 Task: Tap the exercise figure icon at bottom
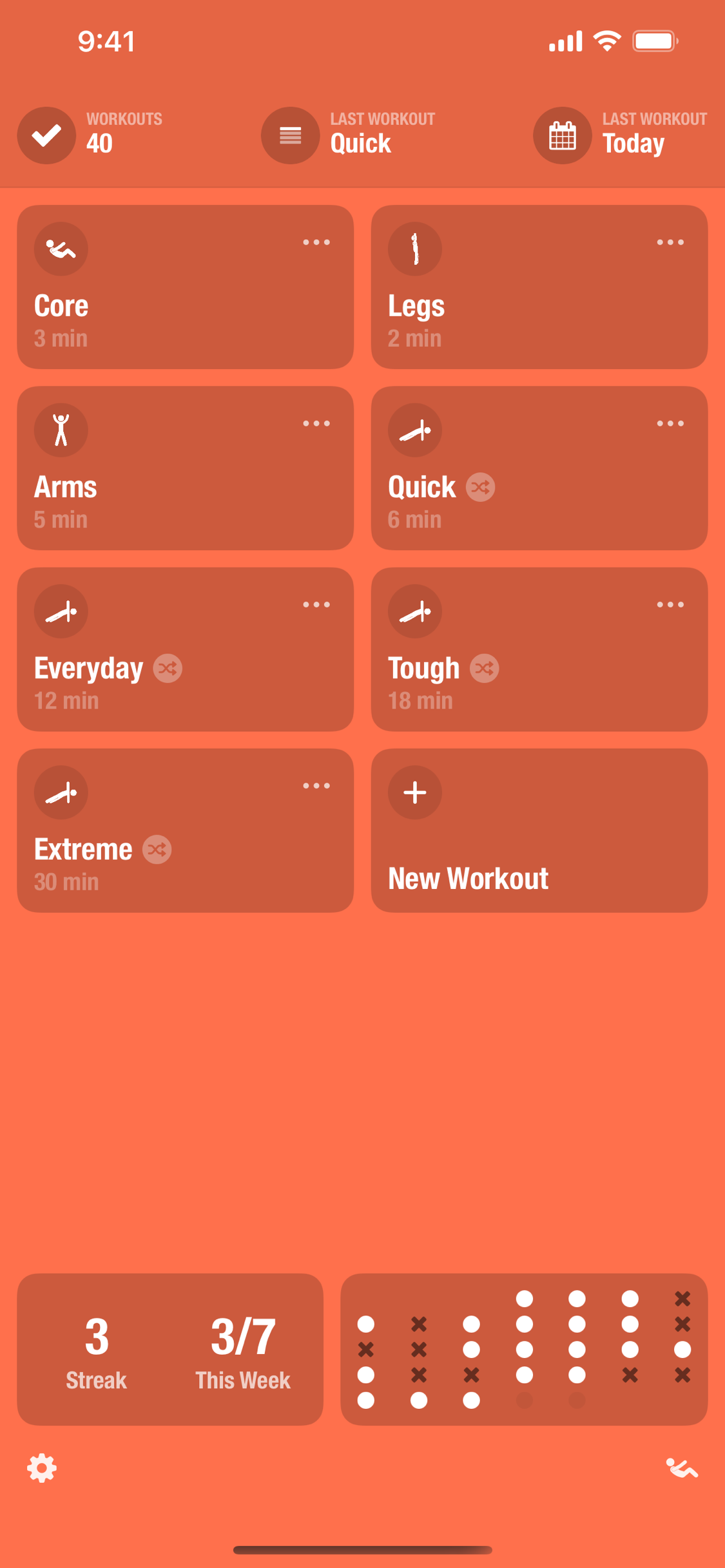pos(682,1468)
